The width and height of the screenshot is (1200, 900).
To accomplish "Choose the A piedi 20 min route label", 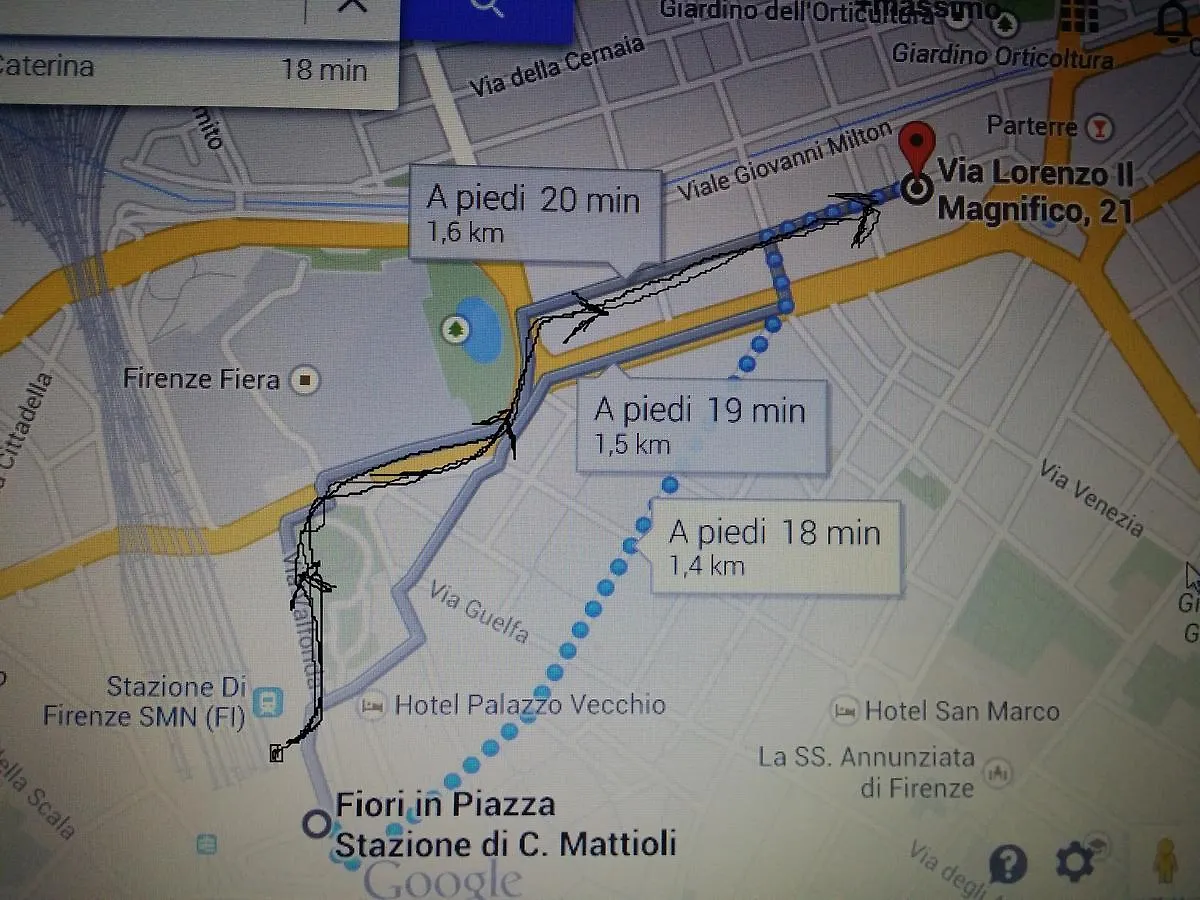I will tap(535, 213).
